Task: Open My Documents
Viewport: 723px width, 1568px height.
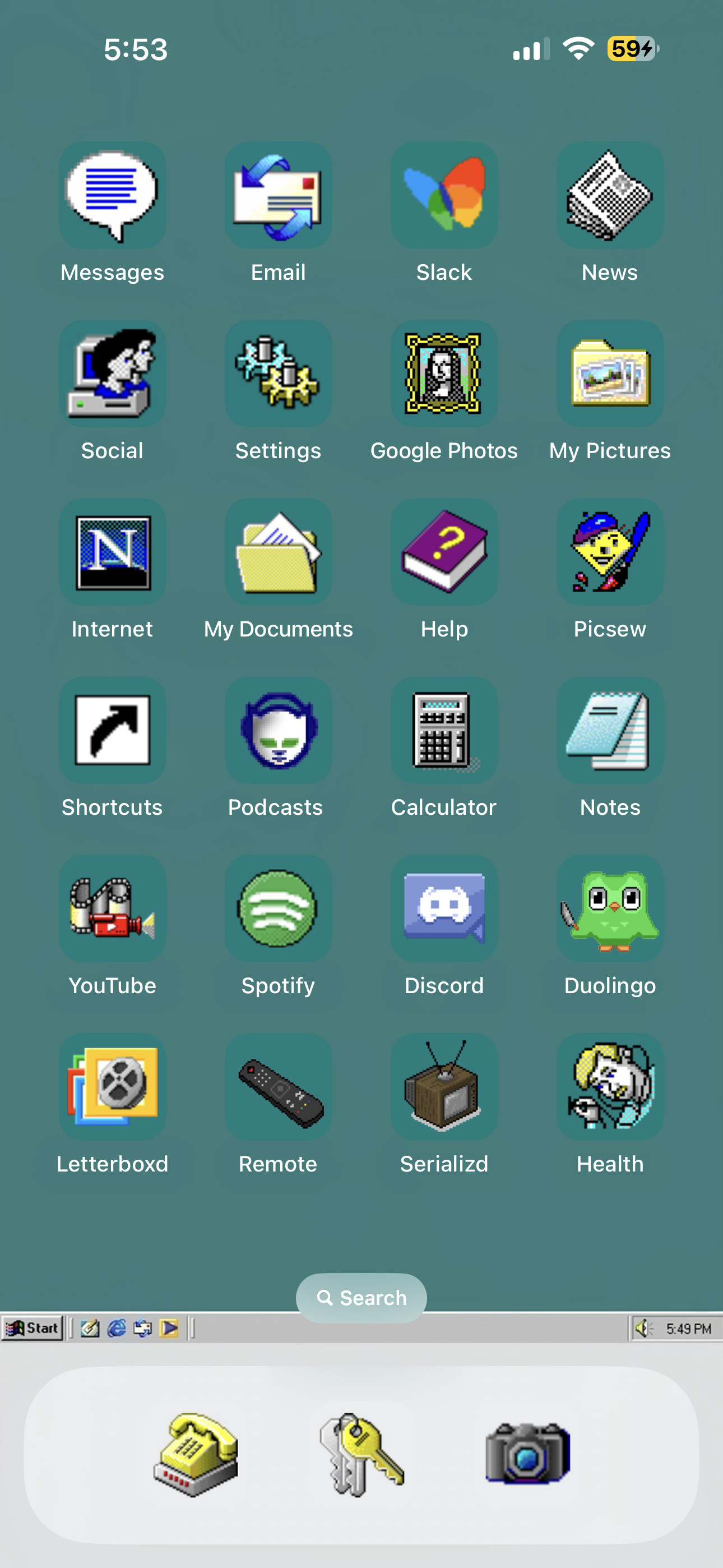Action: click(278, 552)
